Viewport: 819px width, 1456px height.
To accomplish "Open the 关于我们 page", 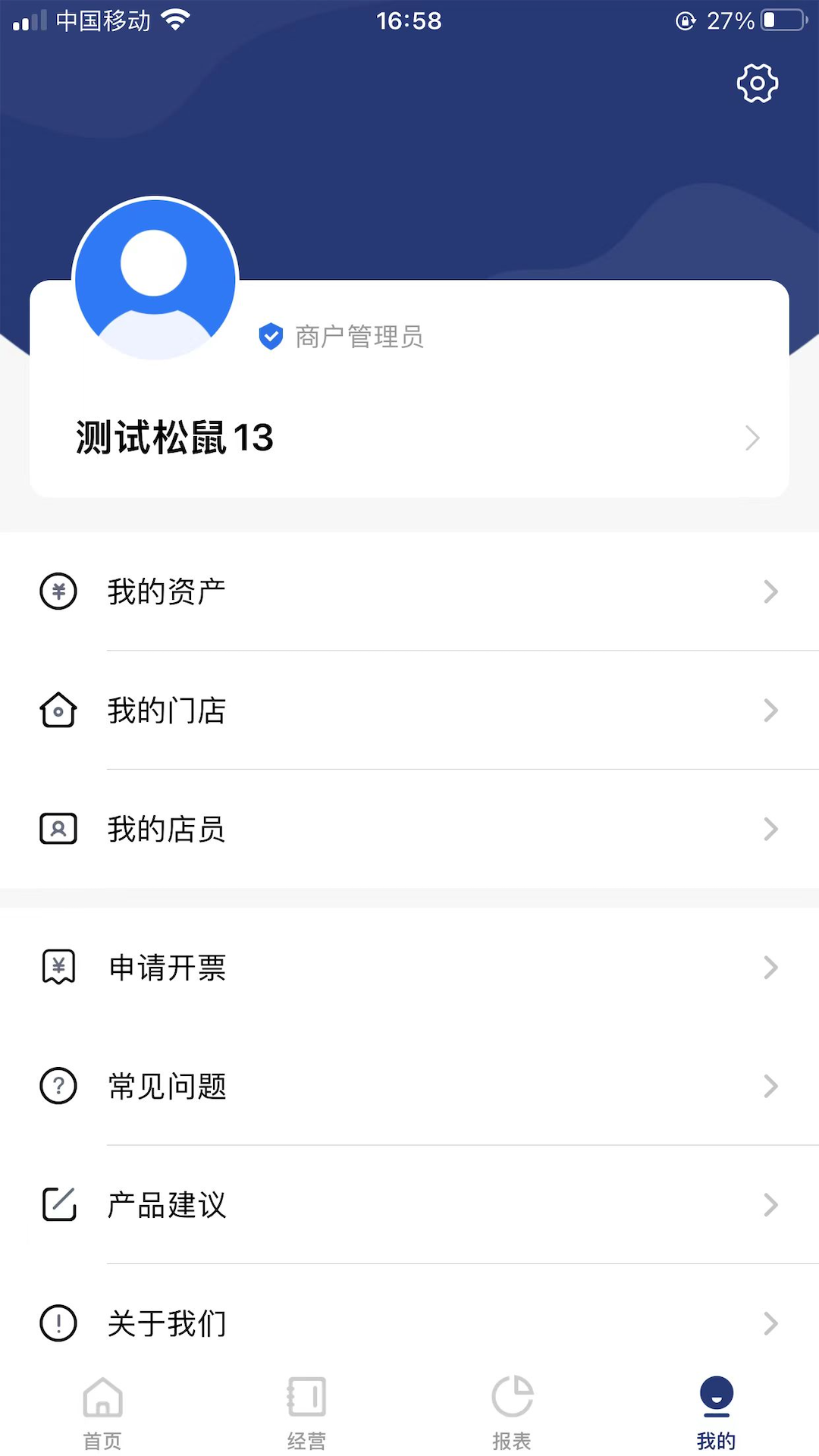I will pyautogui.click(x=409, y=1323).
